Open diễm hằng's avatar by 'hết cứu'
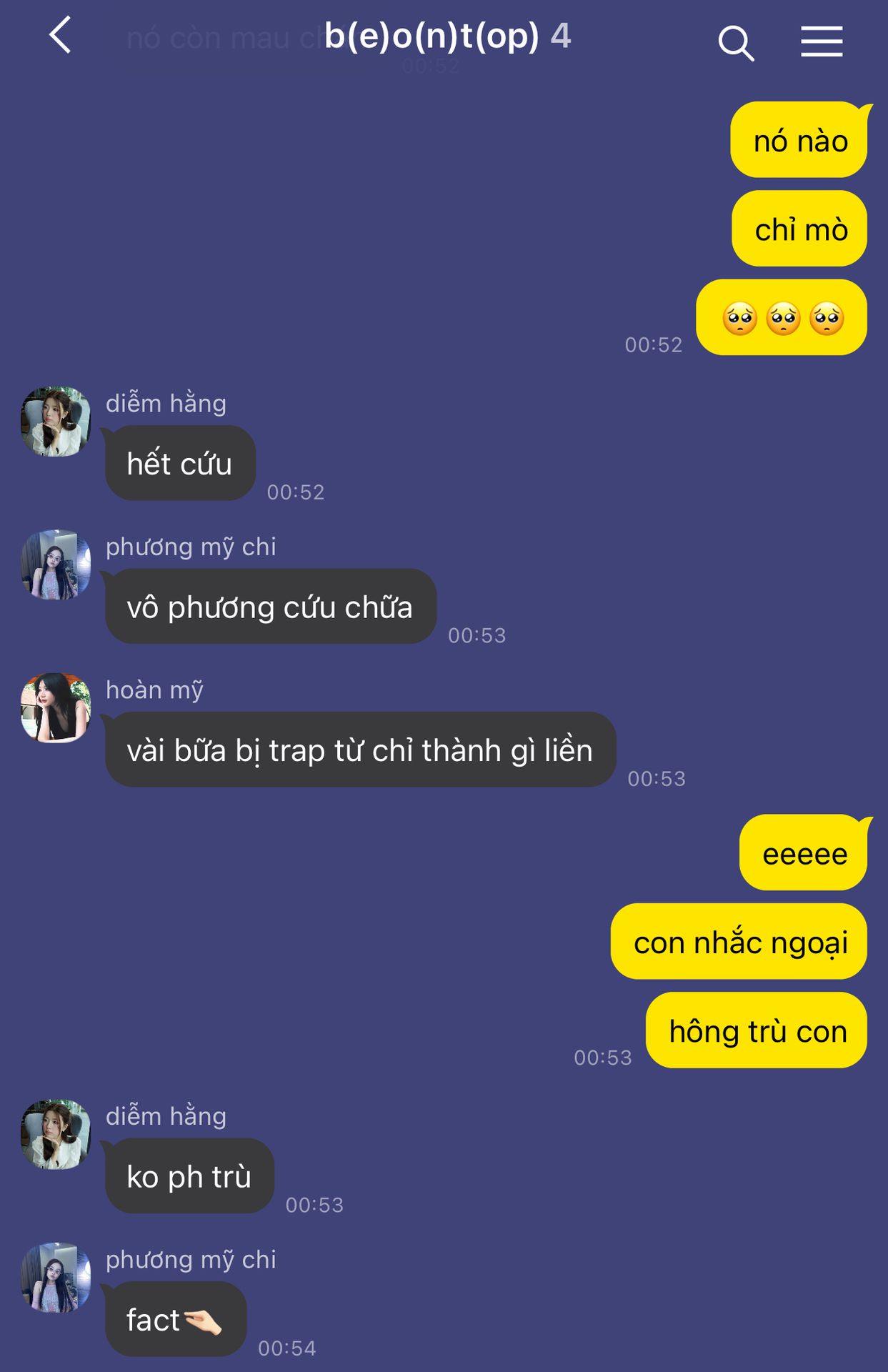The image size is (888, 1372). [x=56, y=422]
